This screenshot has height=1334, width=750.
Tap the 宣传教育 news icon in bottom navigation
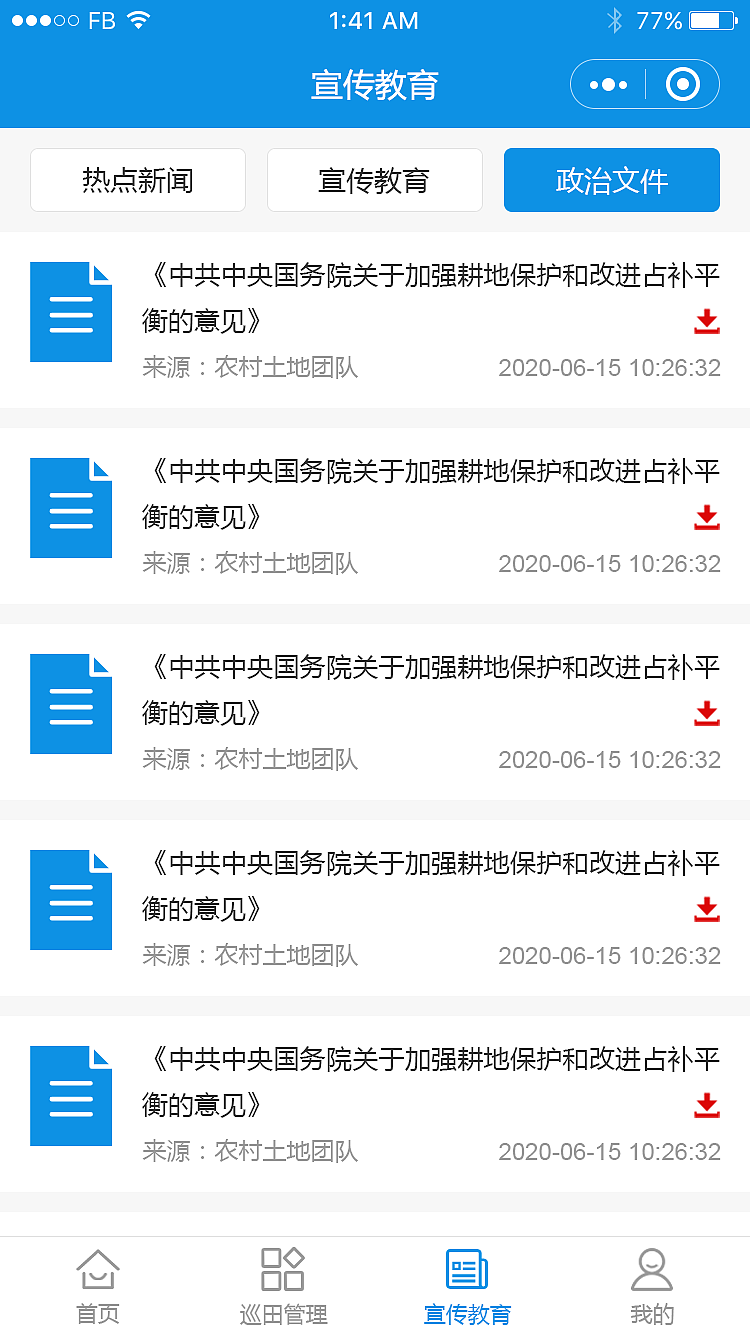tap(466, 1268)
